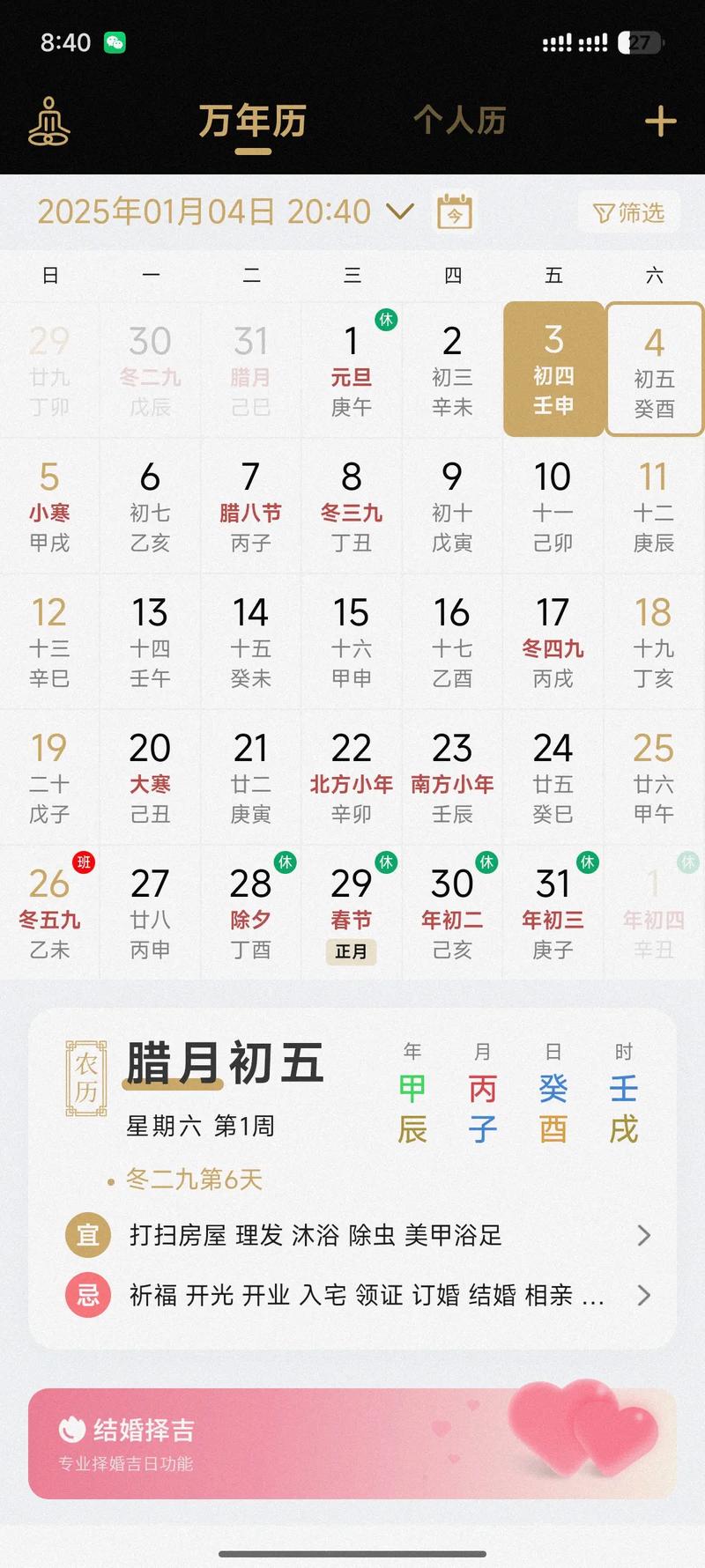Image resolution: width=705 pixels, height=1568 pixels.
Task: Tap the plus icon to add
Action: (x=660, y=122)
